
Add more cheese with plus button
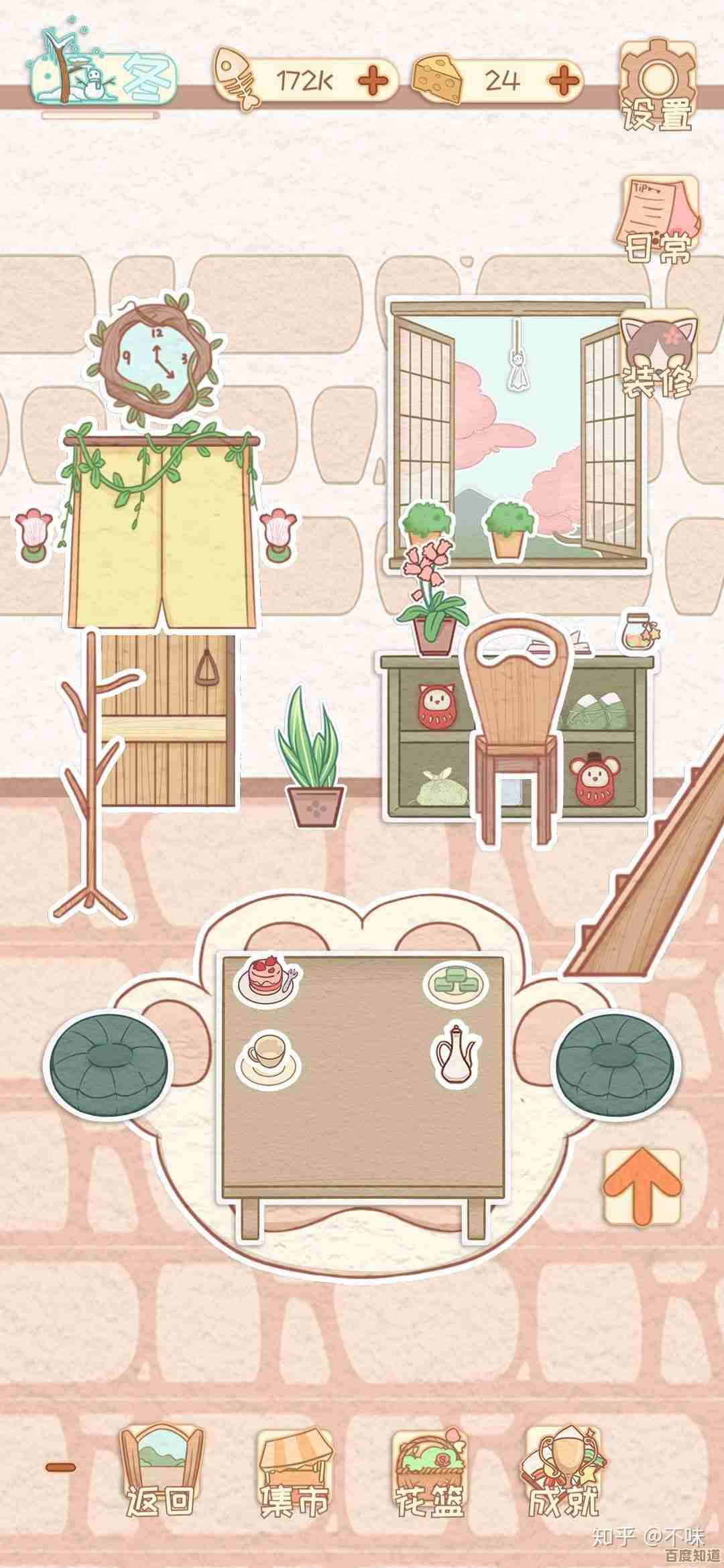coord(564,82)
